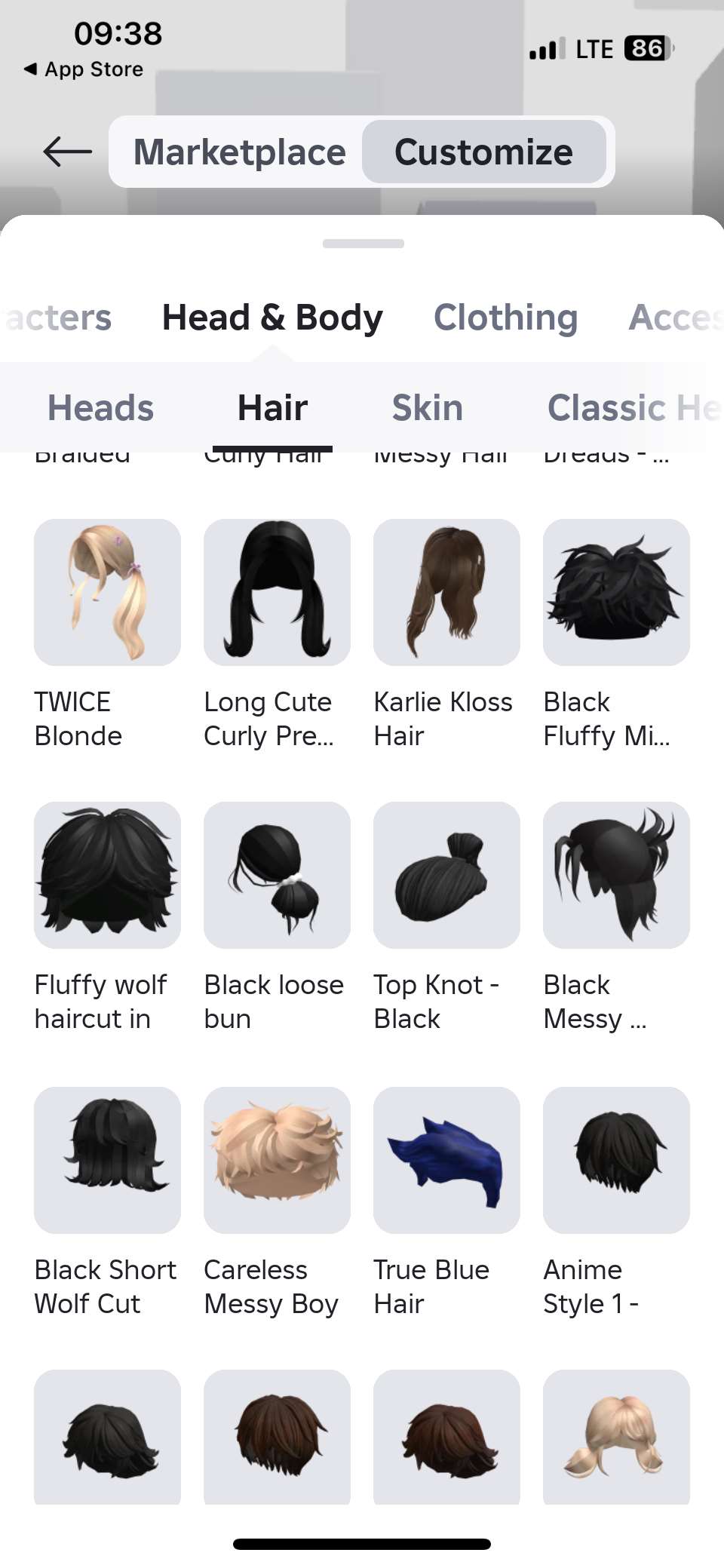Choose Black loose bun hair
The height and width of the screenshot is (1568, 724).
[277, 875]
